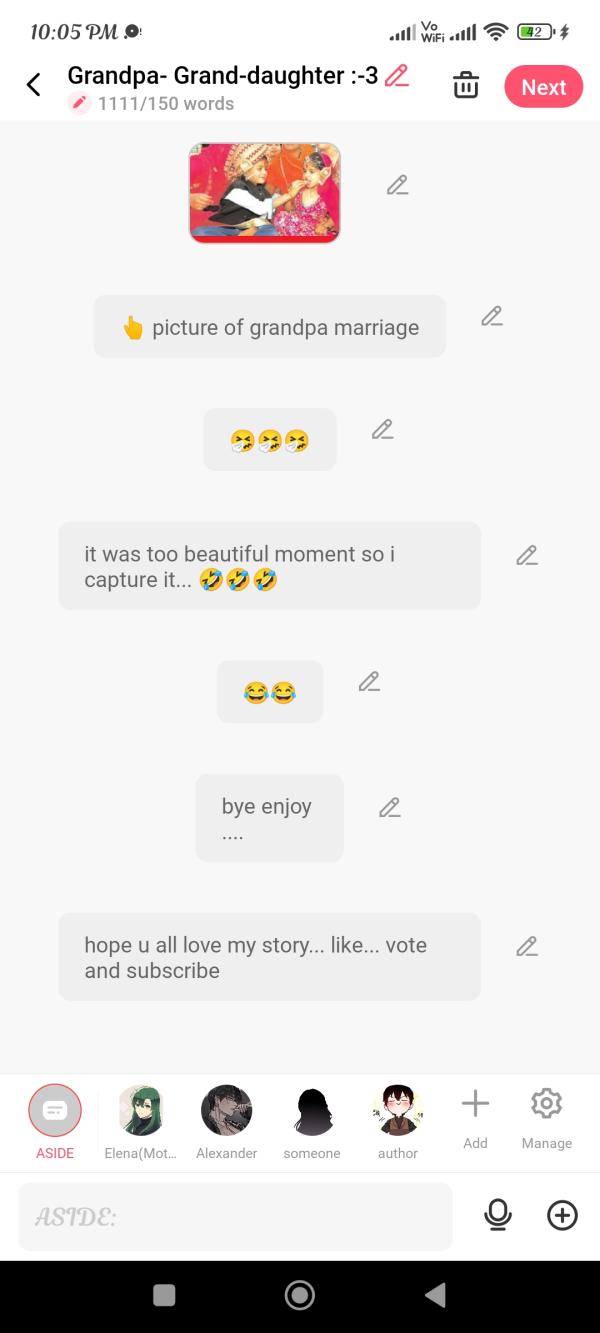Edit the 'bye enjoy' message
Screen dimensions: 600x1333
(x=389, y=808)
